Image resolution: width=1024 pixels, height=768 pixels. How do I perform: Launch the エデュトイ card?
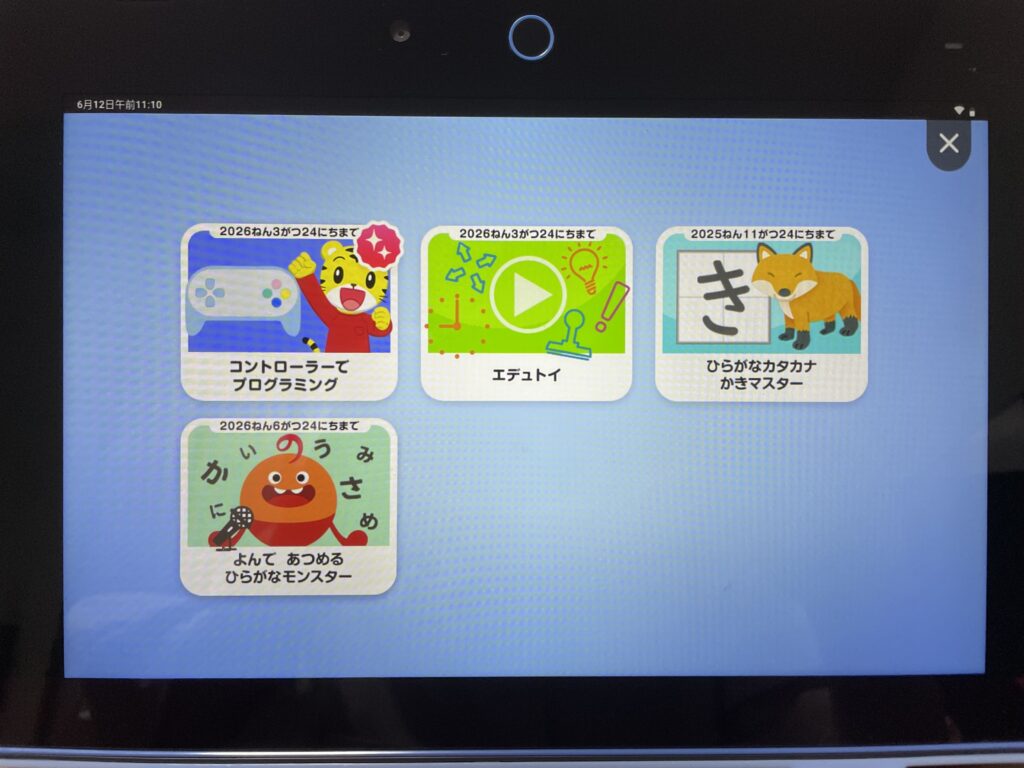pyautogui.click(x=527, y=312)
